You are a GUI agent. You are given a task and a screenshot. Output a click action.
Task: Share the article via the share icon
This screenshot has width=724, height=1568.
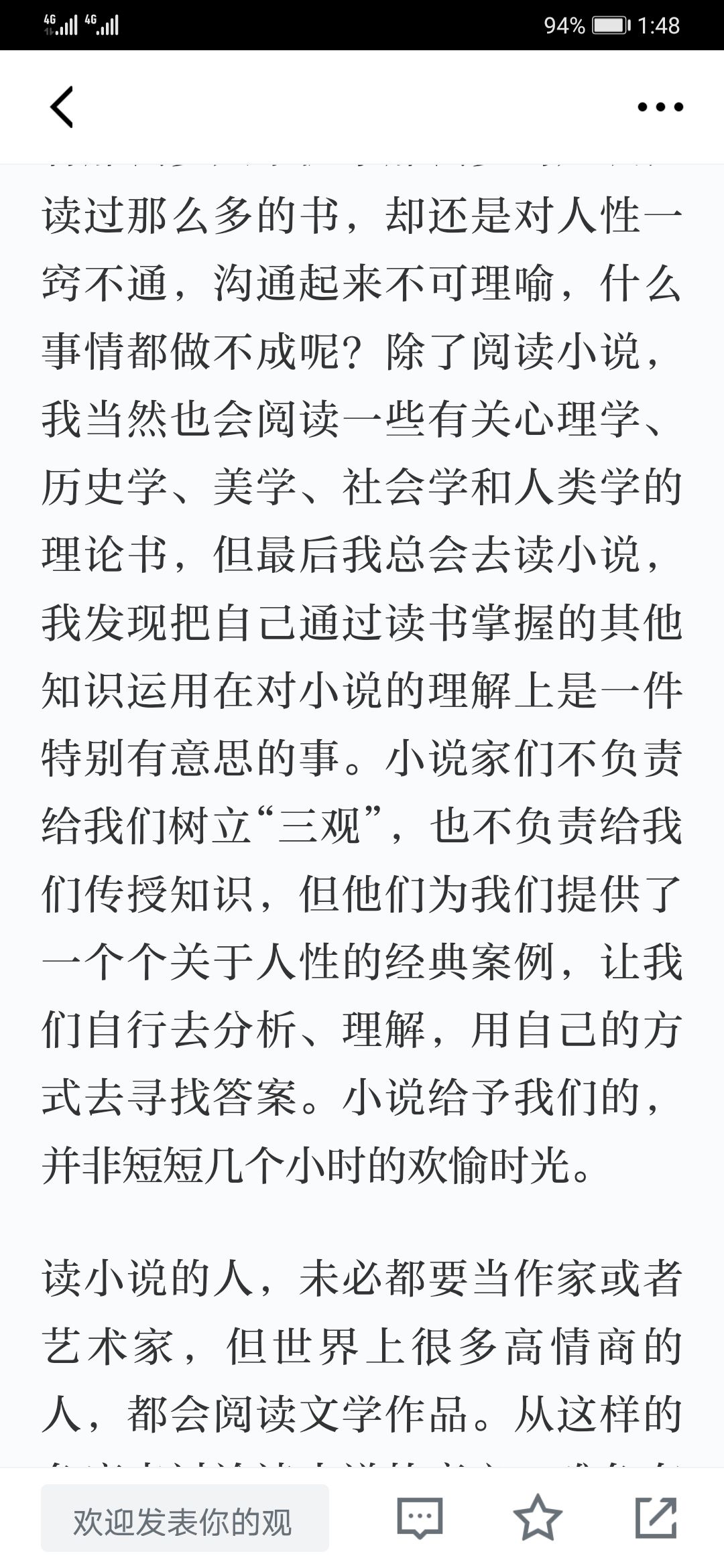click(656, 1517)
